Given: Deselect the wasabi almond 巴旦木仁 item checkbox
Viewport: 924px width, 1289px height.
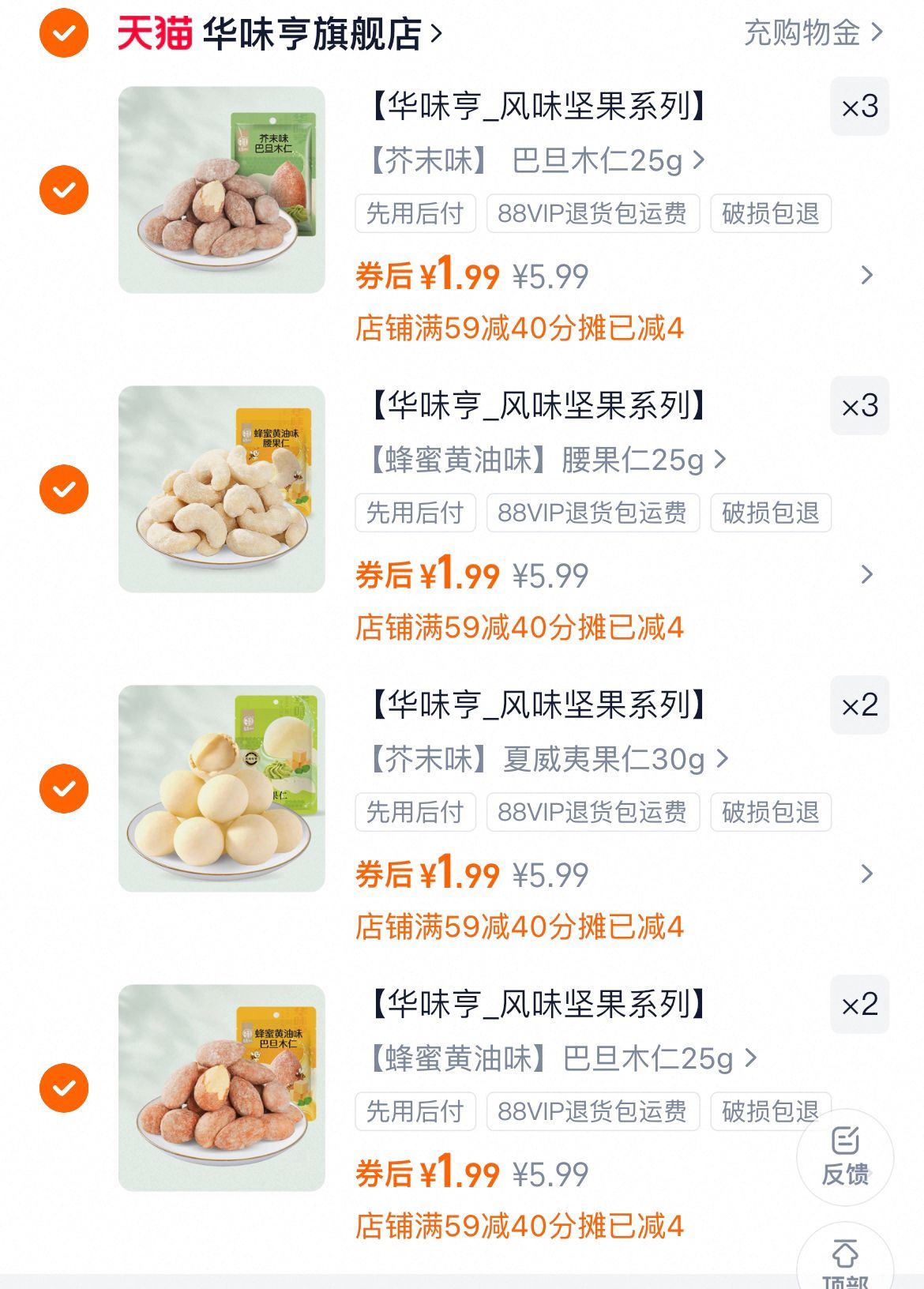Looking at the screenshot, I should (x=62, y=189).
